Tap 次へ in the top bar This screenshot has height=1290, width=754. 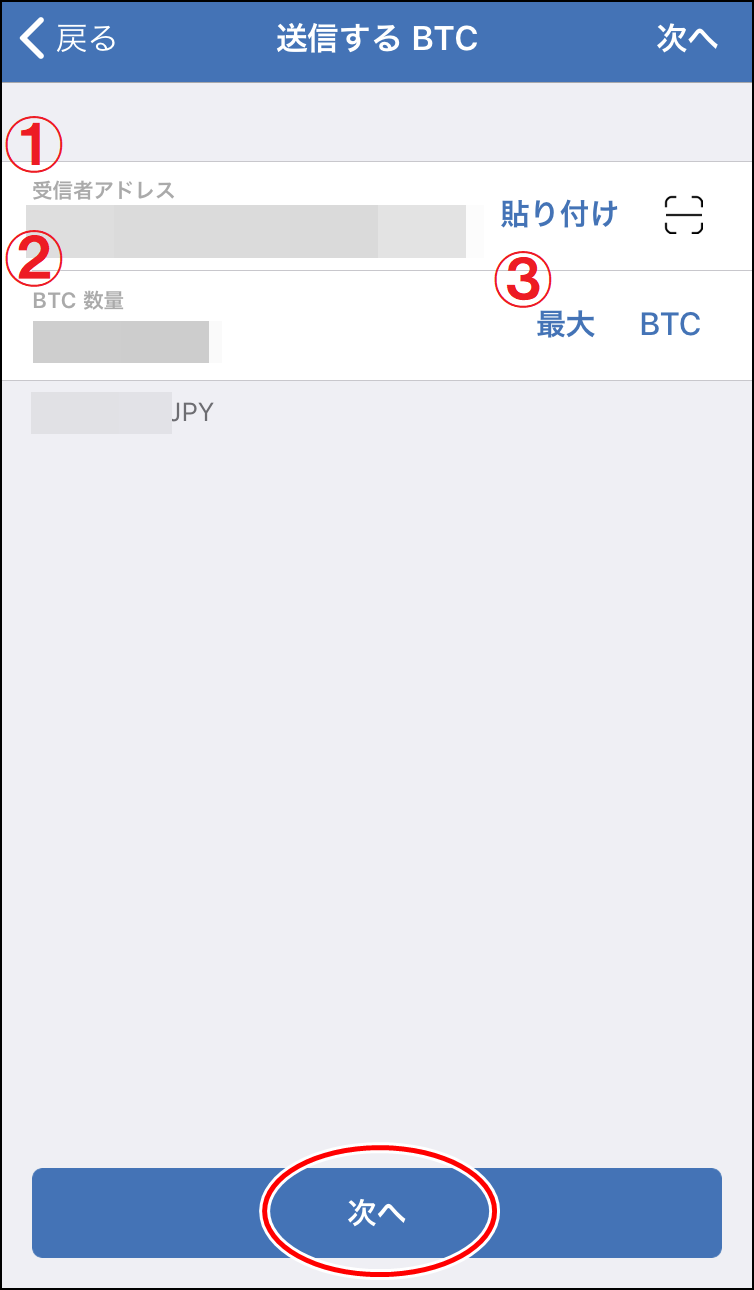click(687, 39)
